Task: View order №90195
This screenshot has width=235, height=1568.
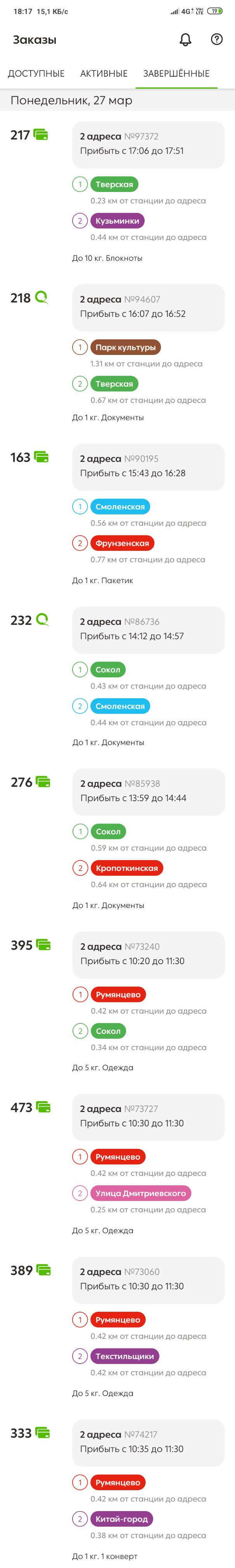Action: tap(148, 466)
